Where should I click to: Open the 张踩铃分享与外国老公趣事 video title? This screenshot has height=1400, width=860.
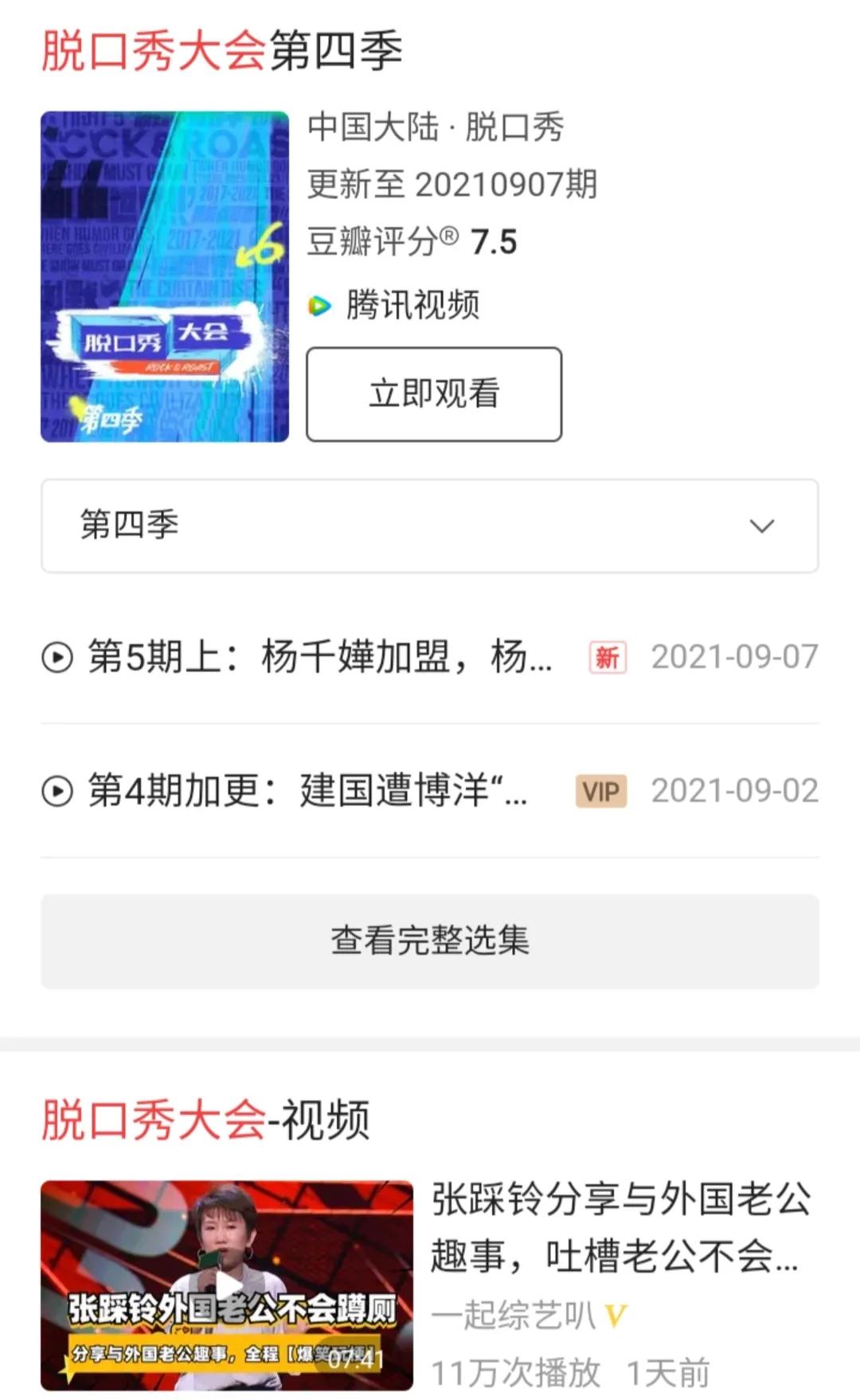tap(620, 1227)
